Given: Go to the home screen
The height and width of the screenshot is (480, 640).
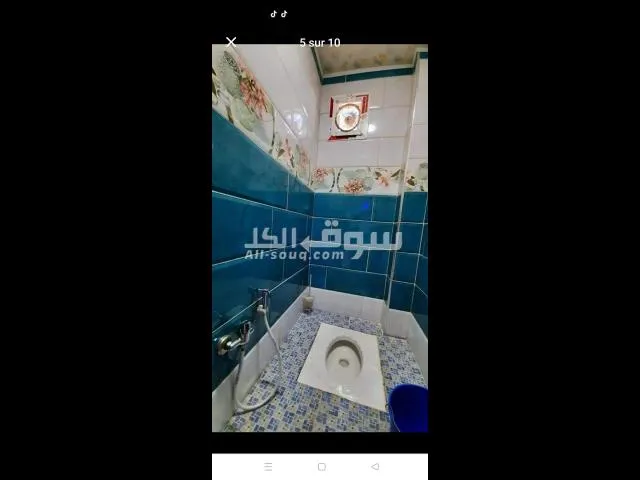Looking at the screenshot, I should point(321,466).
